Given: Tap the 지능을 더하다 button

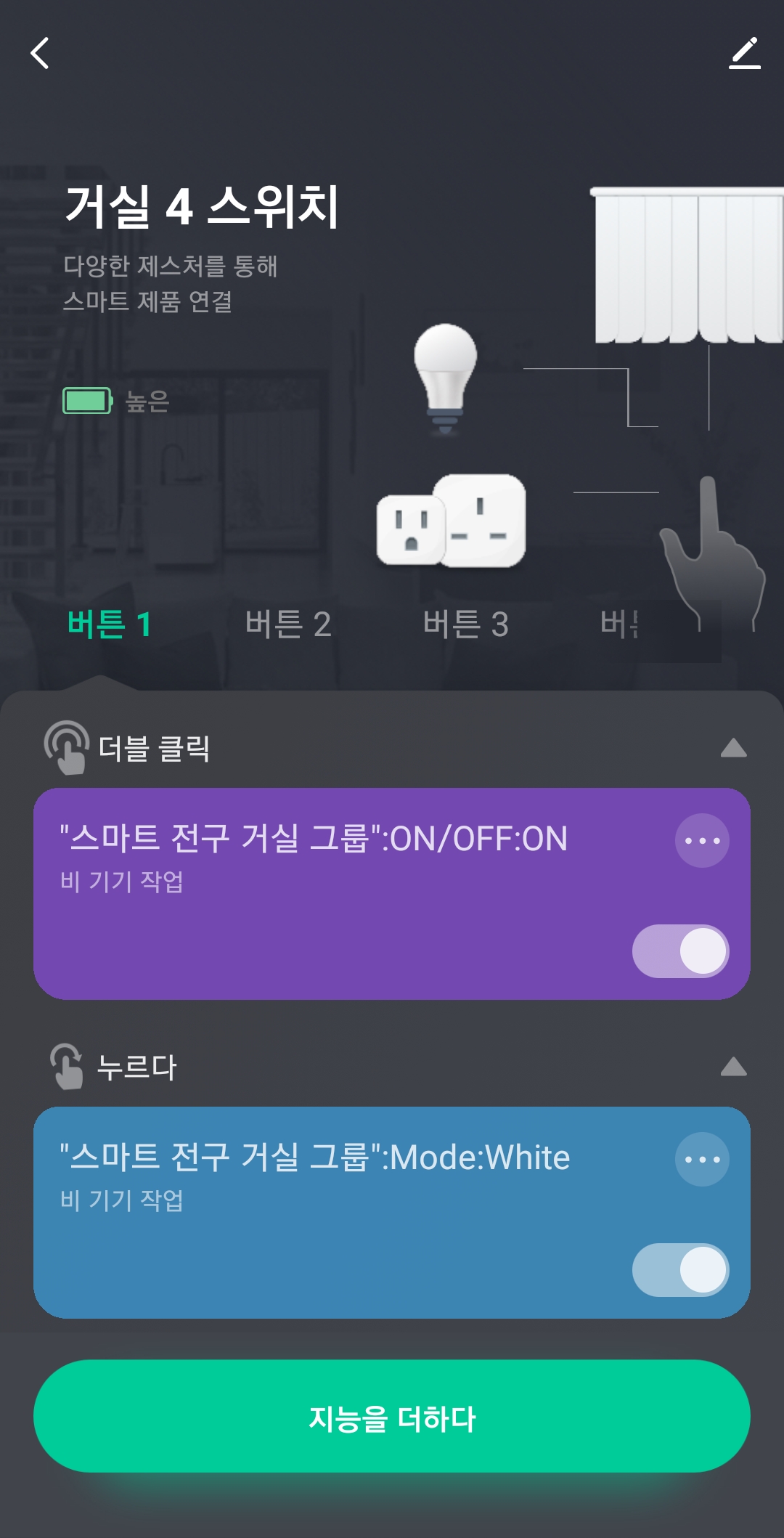Looking at the screenshot, I should point(392,1416).
